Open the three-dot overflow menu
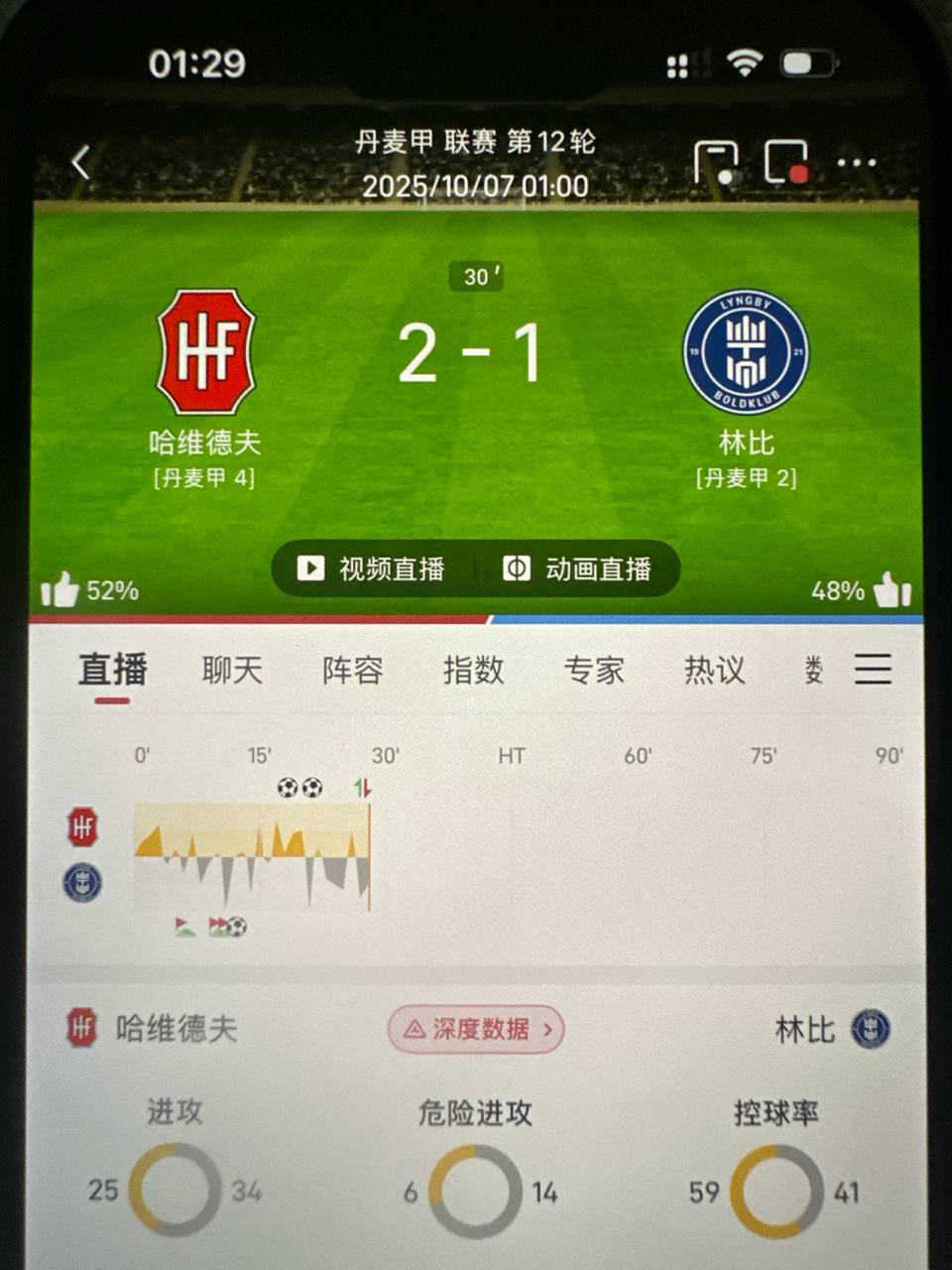This screenshot has height=1270, width=952. [857, 163]
